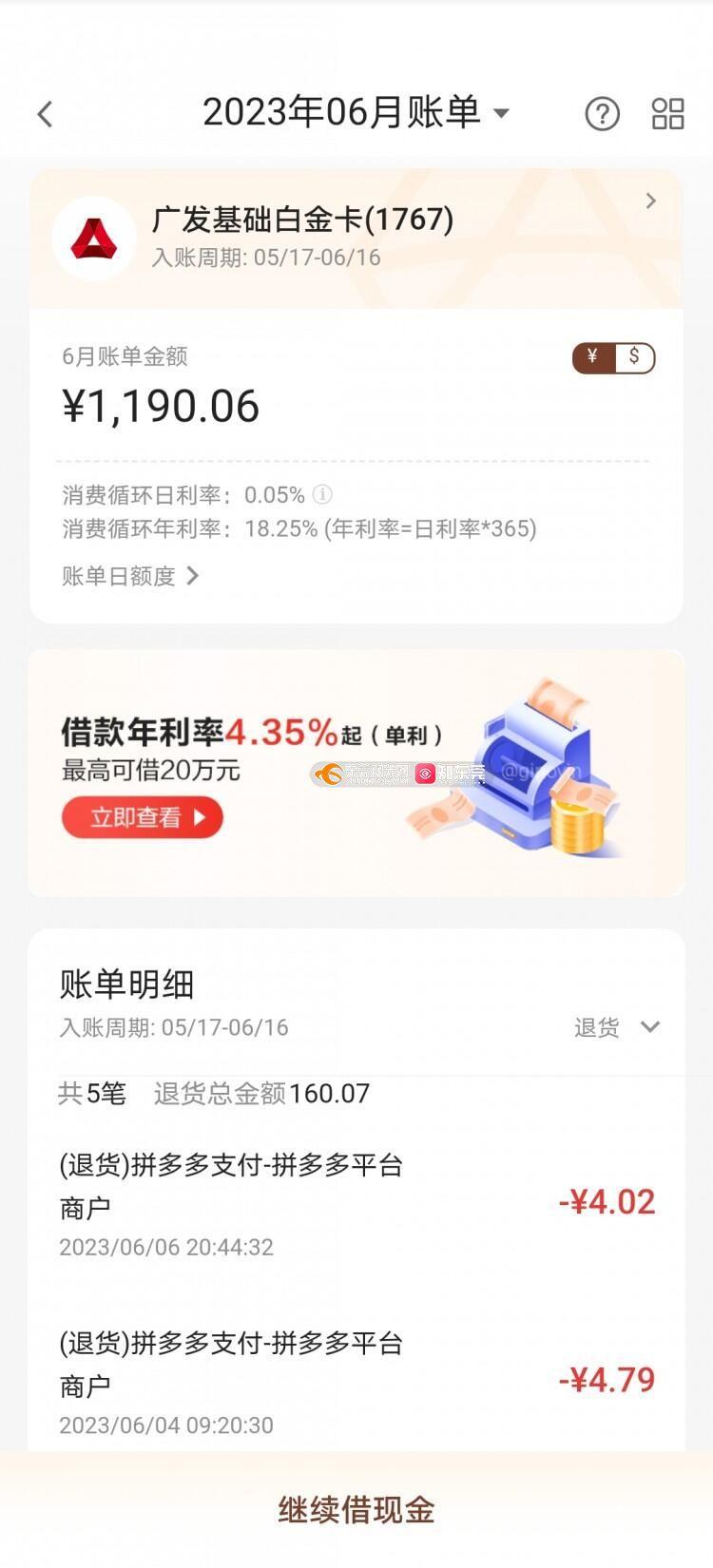
Task: Open the grid menu icon
Action: pos(667,114)
